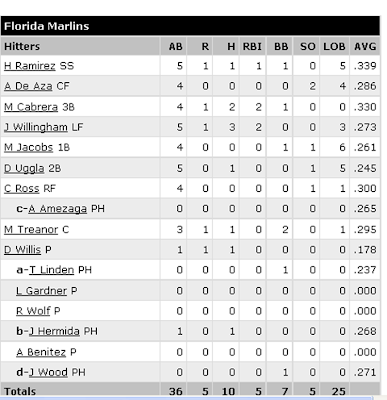Select the D Willis link
This screenshot has height=400, width=387.
point(22,249)
